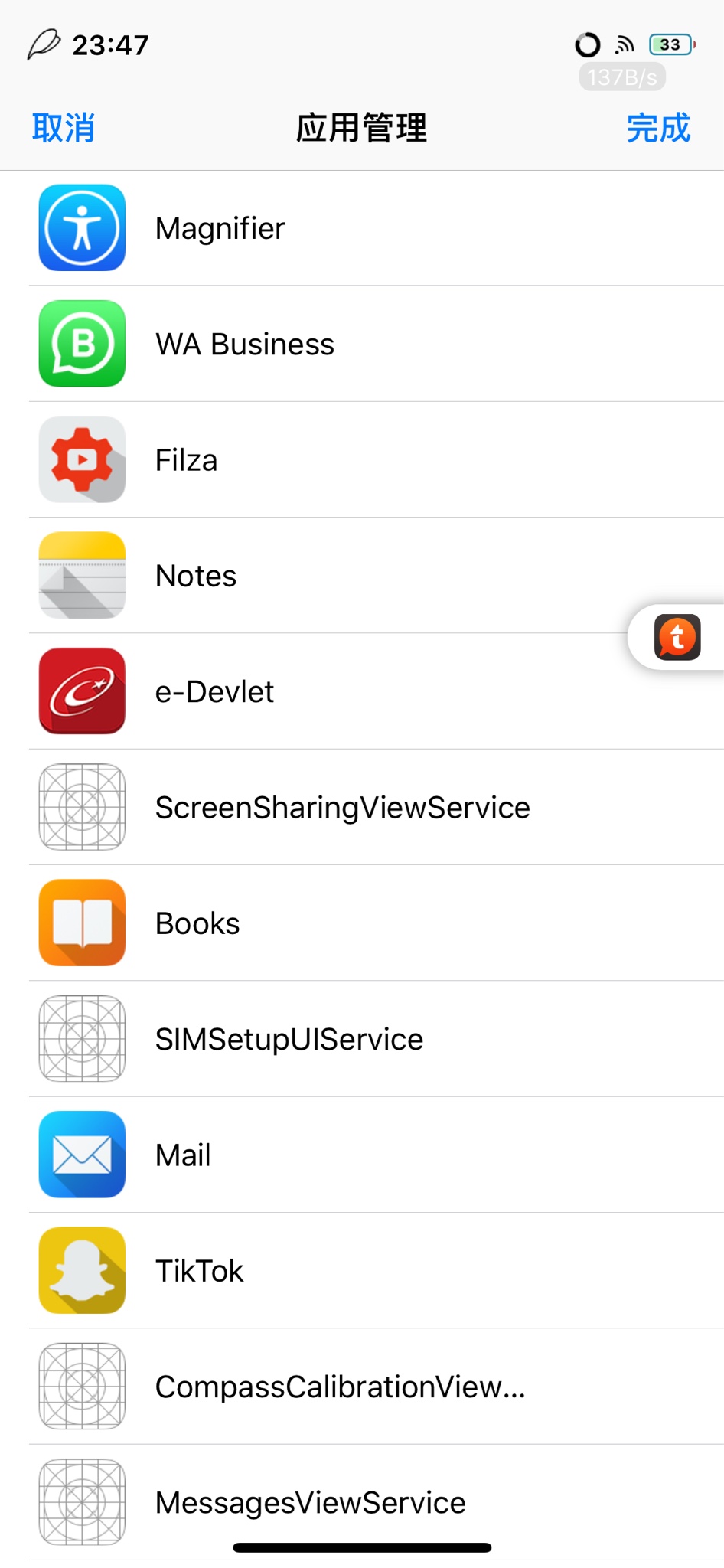This screenshot has width=724, height=1568.
Task: Open the floating orange t button
Action: click(x=677, y=637)
